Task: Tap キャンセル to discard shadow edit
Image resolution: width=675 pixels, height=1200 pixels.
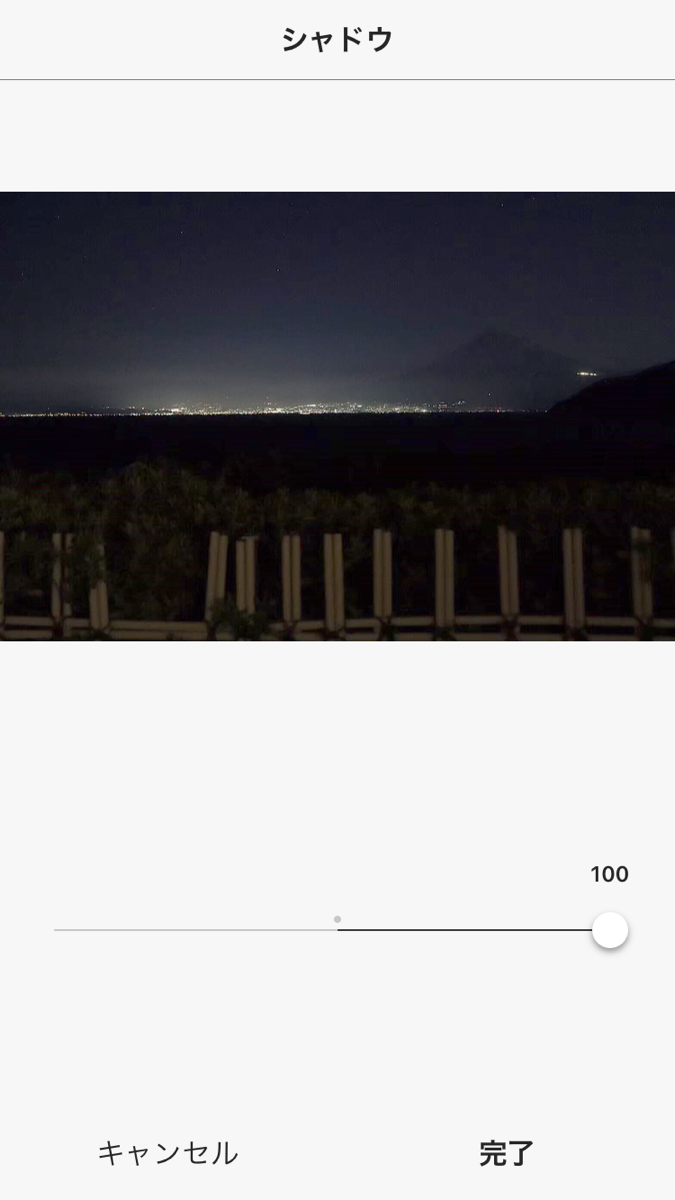Action: tap(168, 1153)
